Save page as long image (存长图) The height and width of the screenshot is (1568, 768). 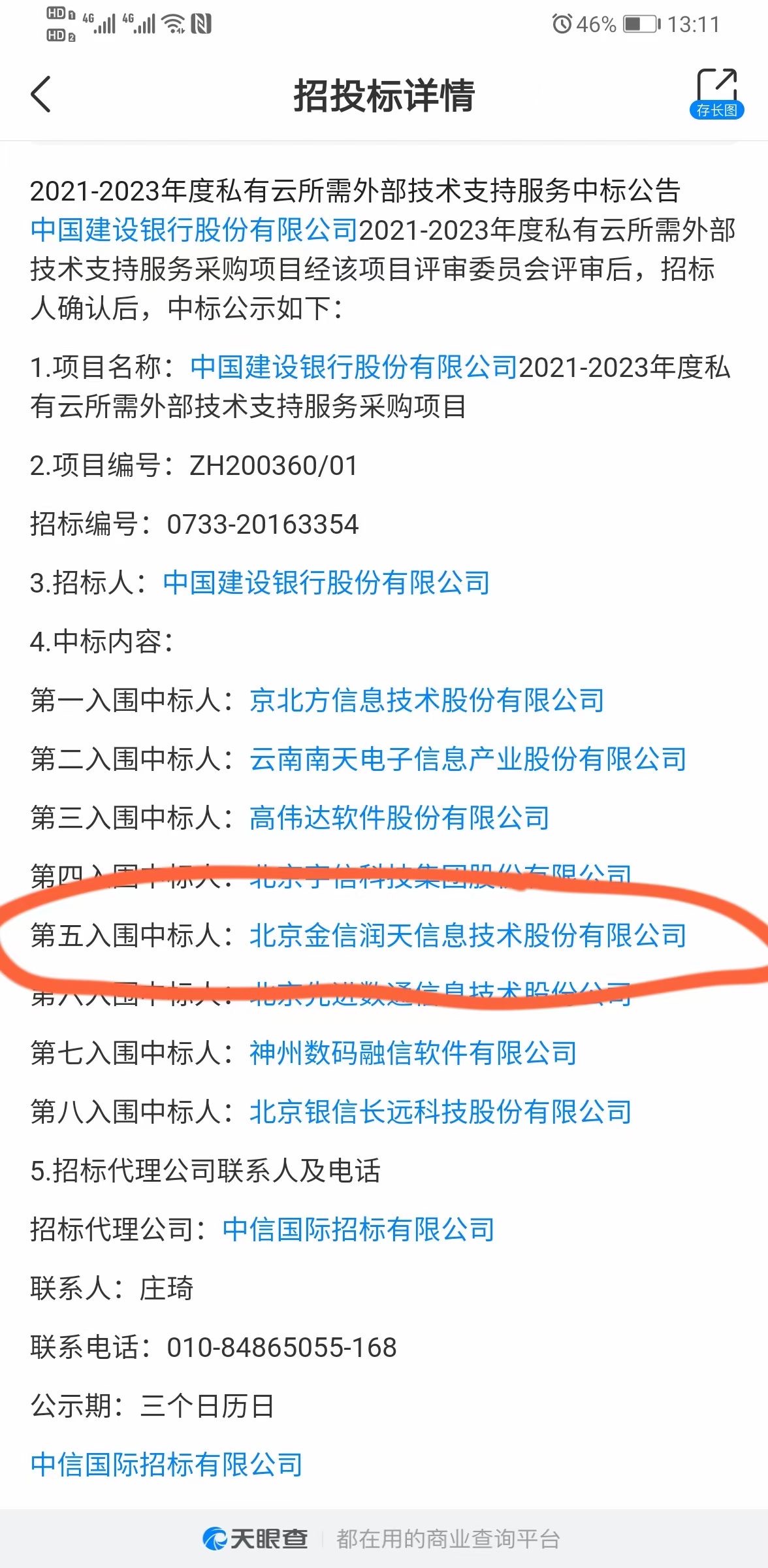coord(717,93)
